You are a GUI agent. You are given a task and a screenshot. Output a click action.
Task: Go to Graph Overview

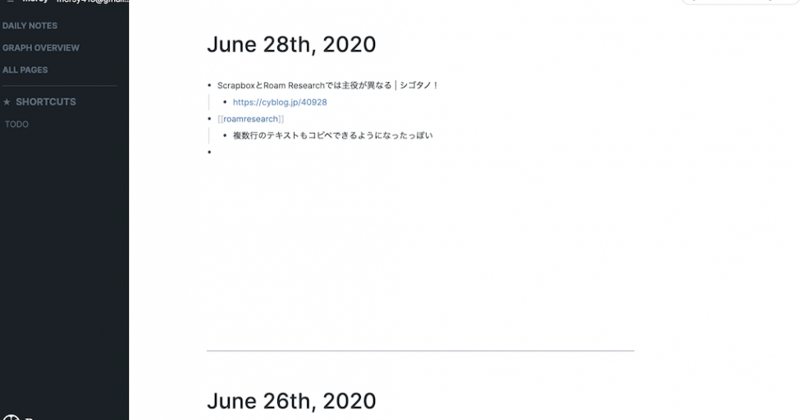[41, 48]
